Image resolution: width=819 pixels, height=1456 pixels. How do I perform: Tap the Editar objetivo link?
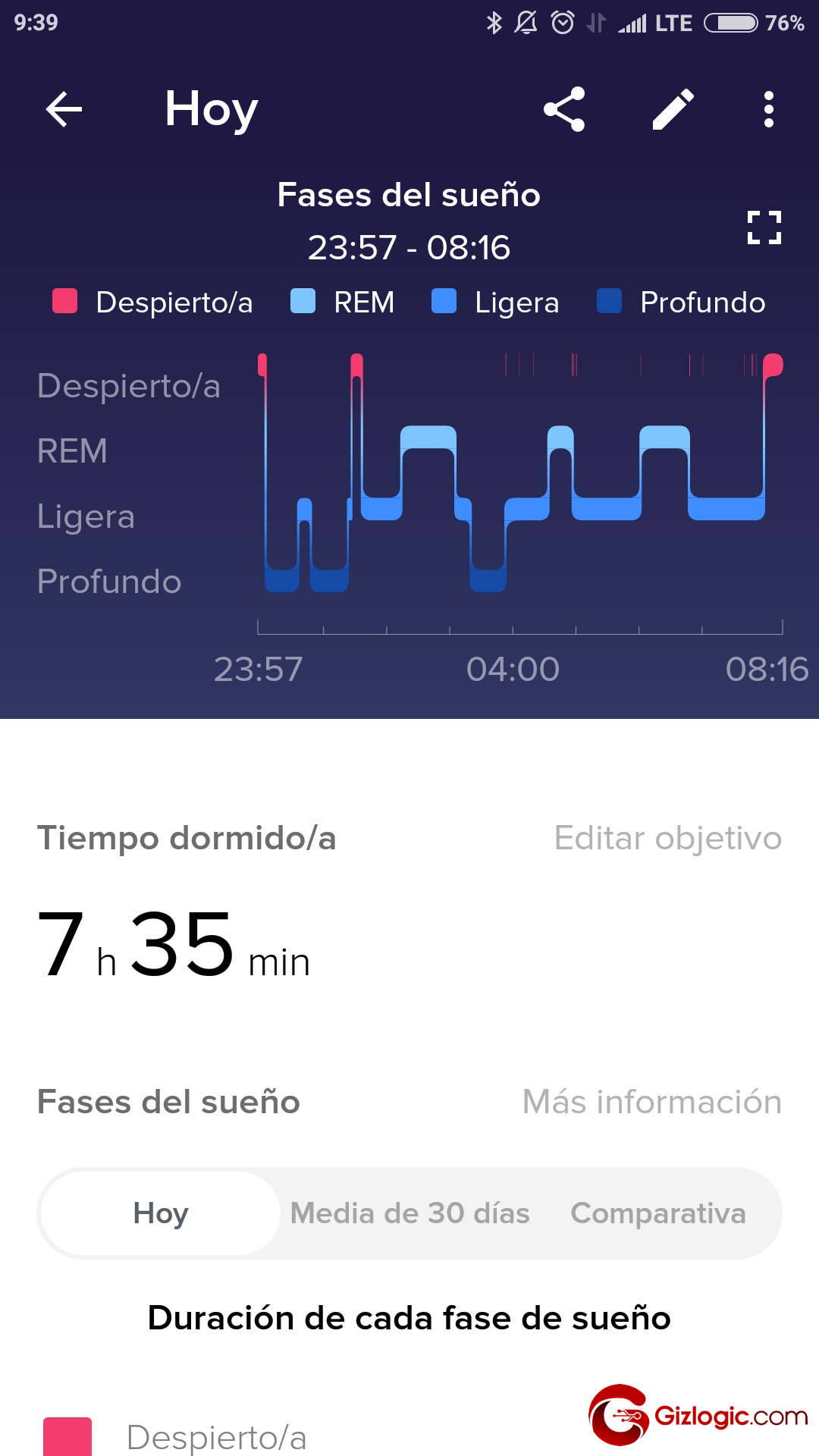tap(667, 838)
